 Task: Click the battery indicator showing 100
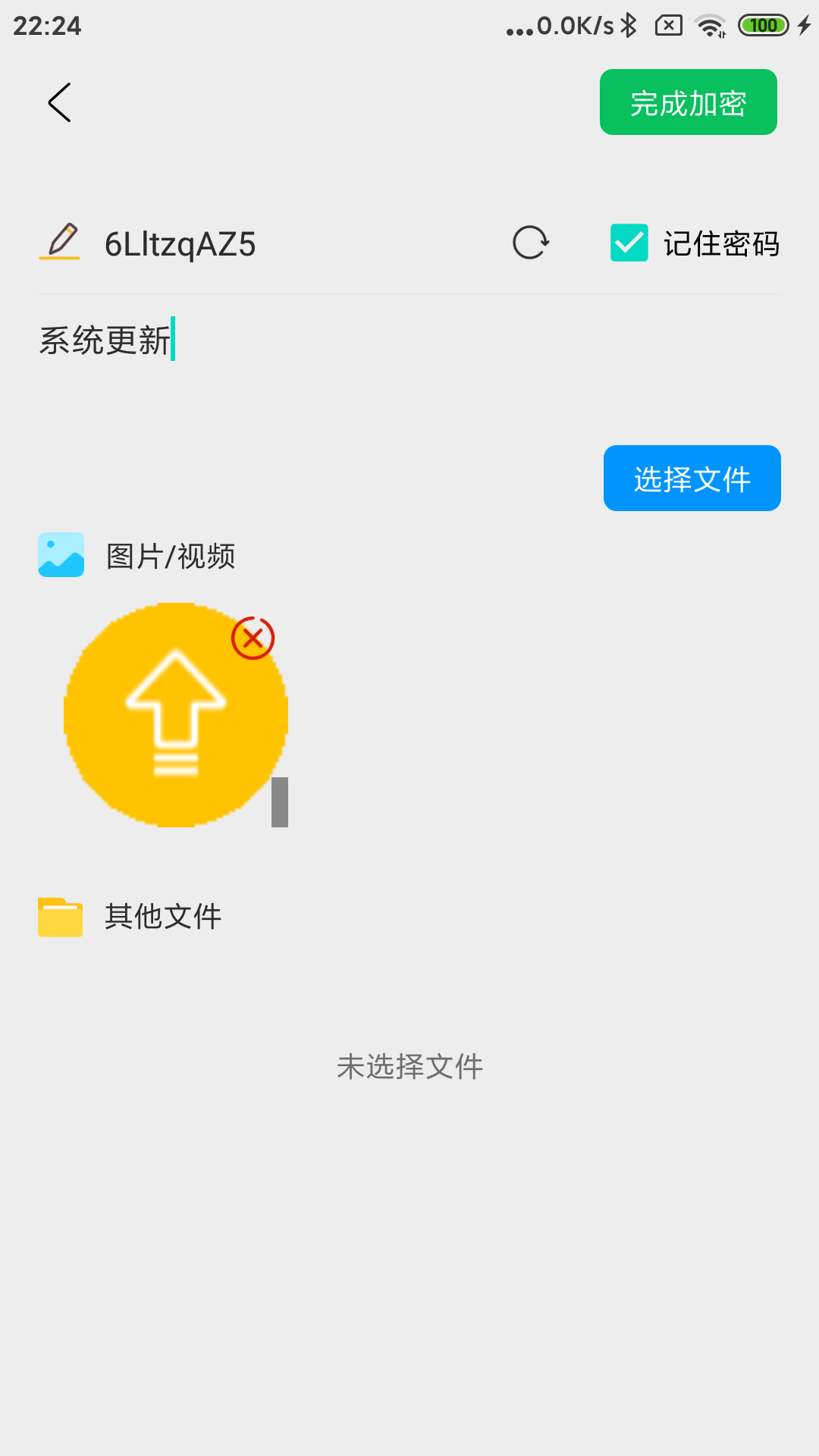764,24
